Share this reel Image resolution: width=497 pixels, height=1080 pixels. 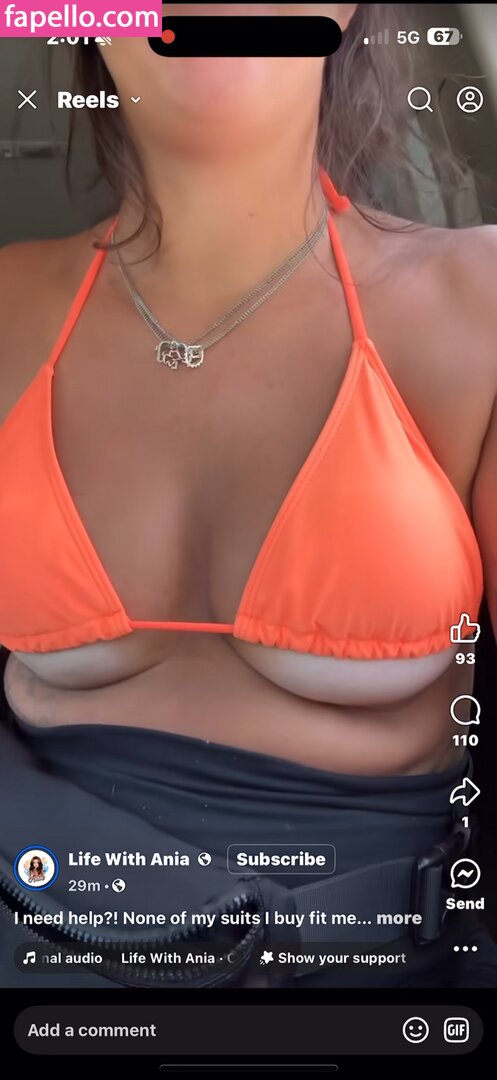click(465, 792)
